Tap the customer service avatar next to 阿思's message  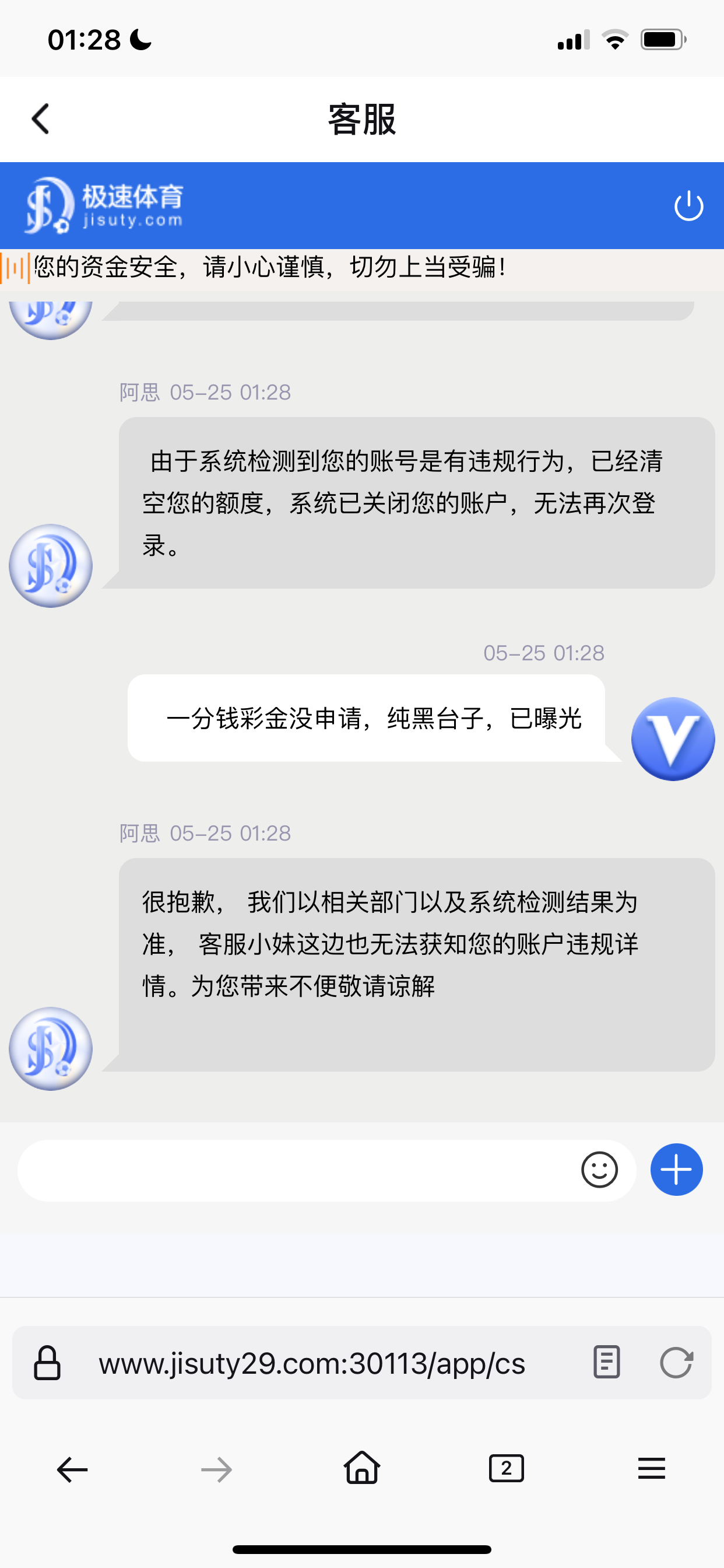pos(50,565)
